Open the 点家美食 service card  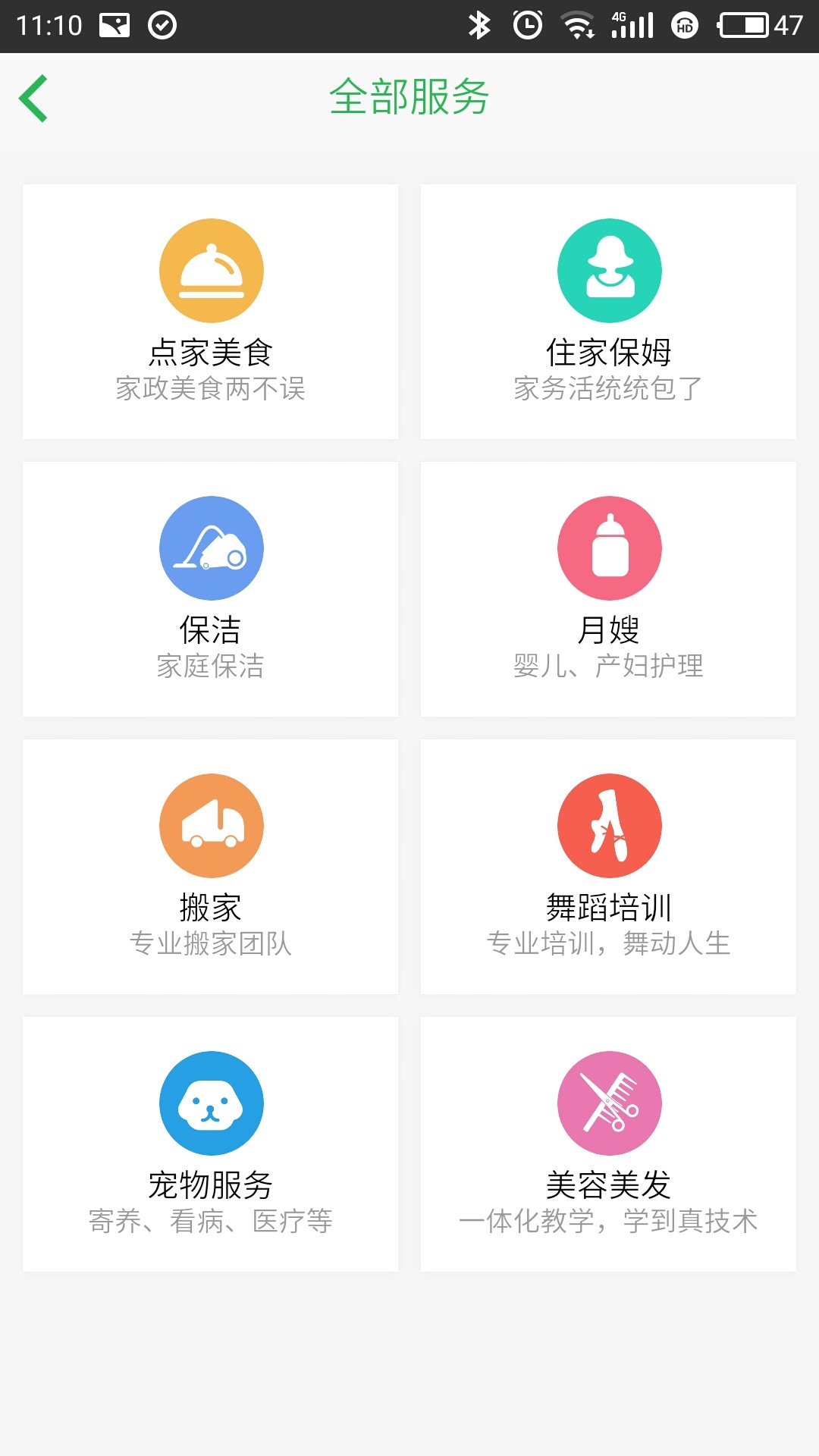[211, 309]
